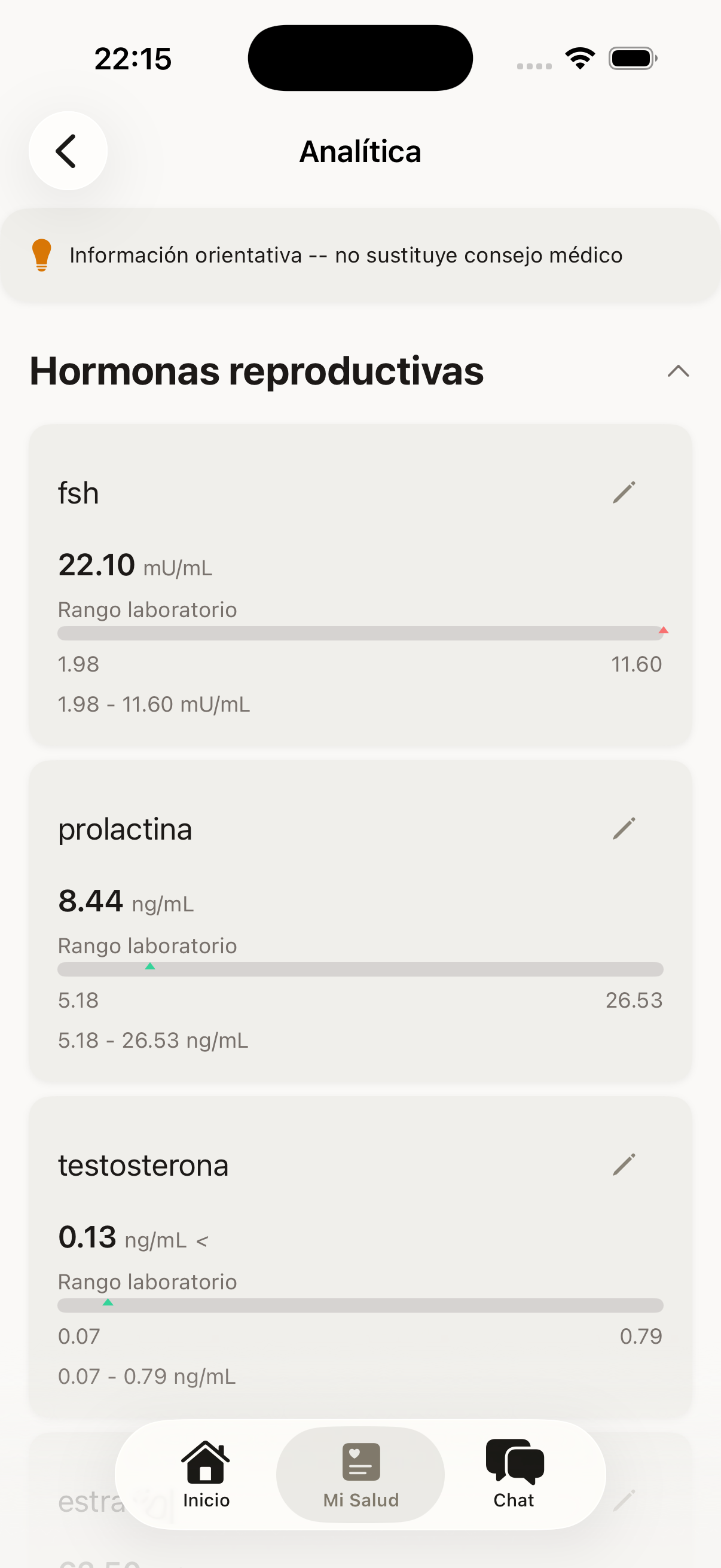
Task: Edit the prolactina value via its pencil icon
Action: coord(624,828)
